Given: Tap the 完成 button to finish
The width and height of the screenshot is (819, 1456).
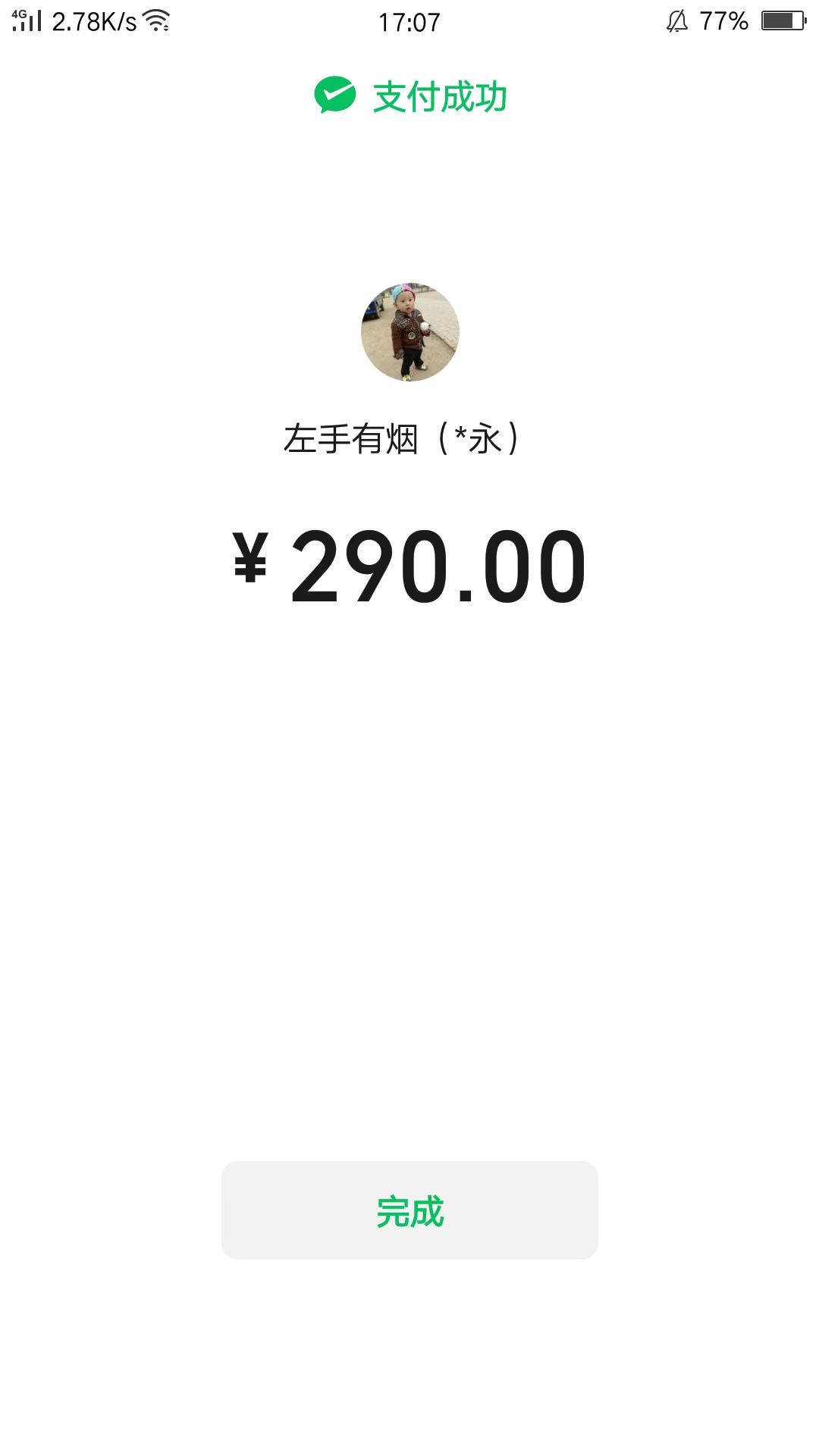Looking at the screenshot, I should (x=409, y=1210).
